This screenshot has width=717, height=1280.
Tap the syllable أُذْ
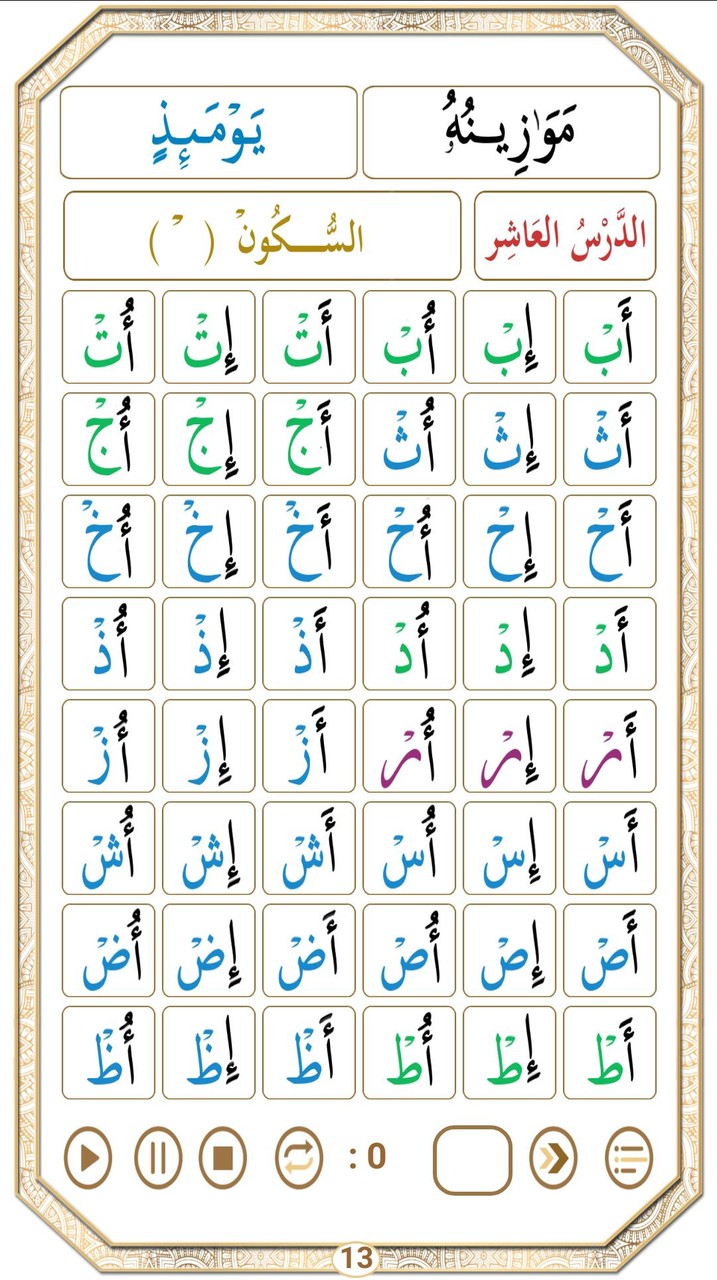point(108,643)
